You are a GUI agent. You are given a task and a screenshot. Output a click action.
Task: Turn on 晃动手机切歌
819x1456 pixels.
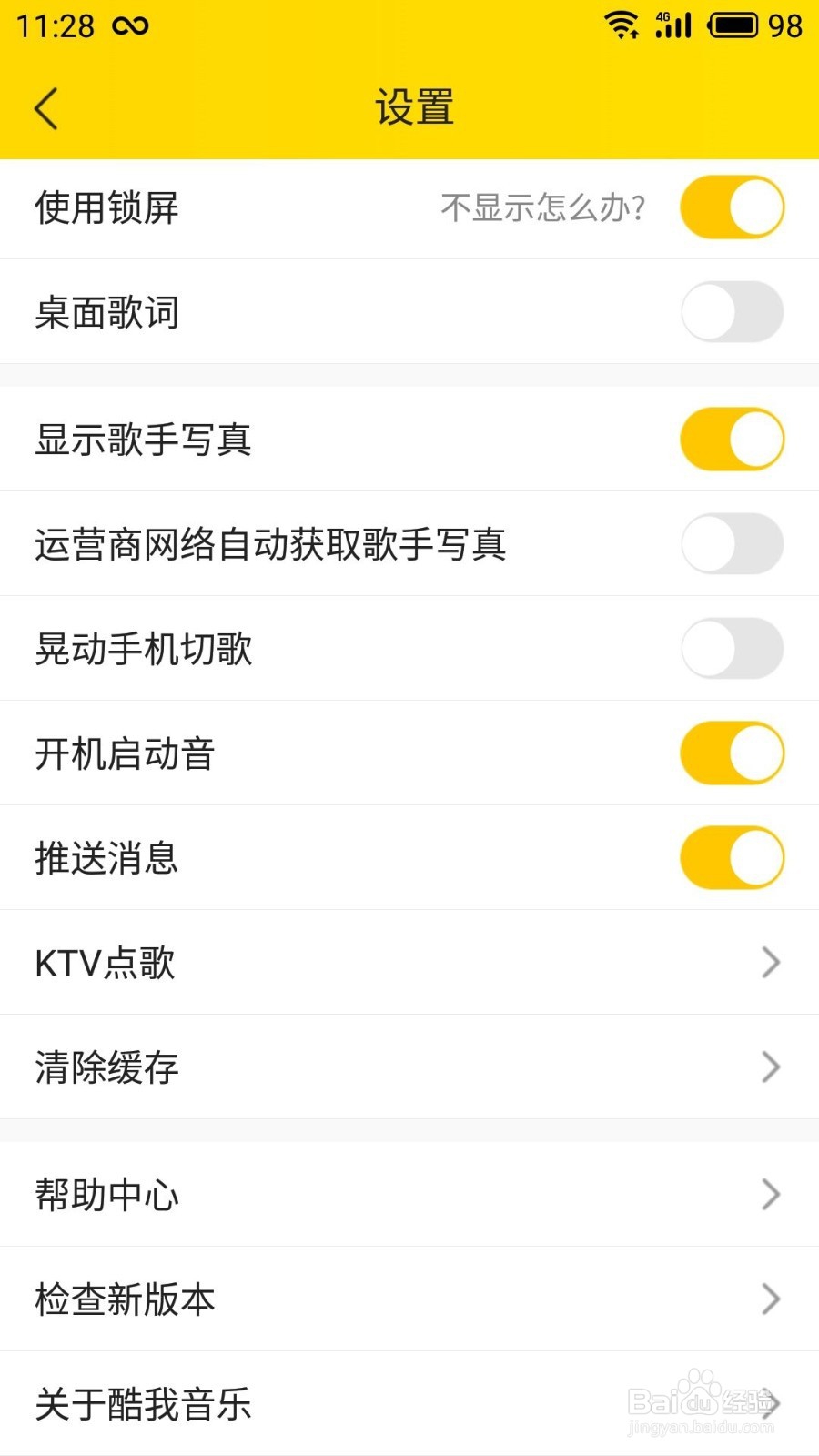732,649
